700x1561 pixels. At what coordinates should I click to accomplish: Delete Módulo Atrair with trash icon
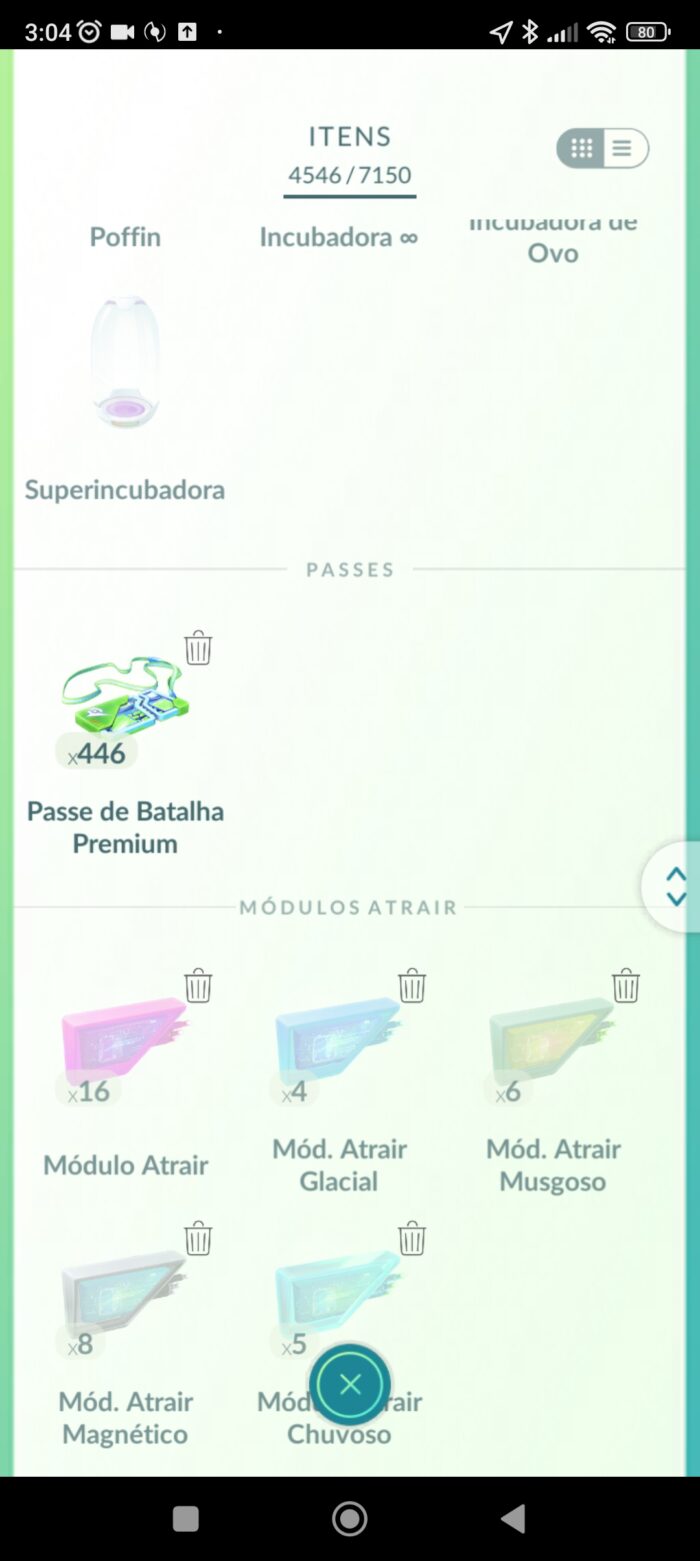tap(198, 986)
